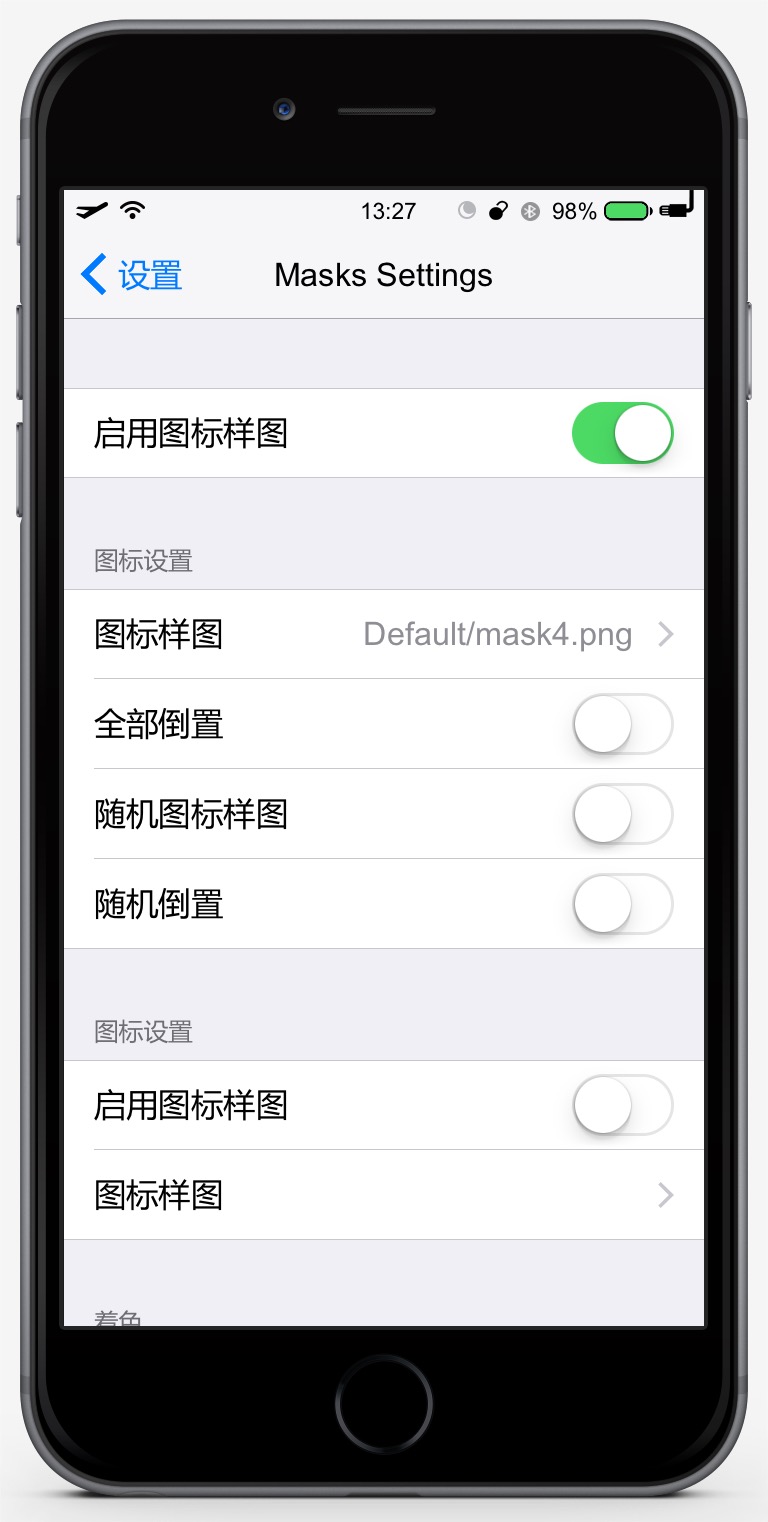Open 图标样图 row showing Default/mask4.png
The height and width of the screenshot is (1522, 768).
[x=384, y=634]
